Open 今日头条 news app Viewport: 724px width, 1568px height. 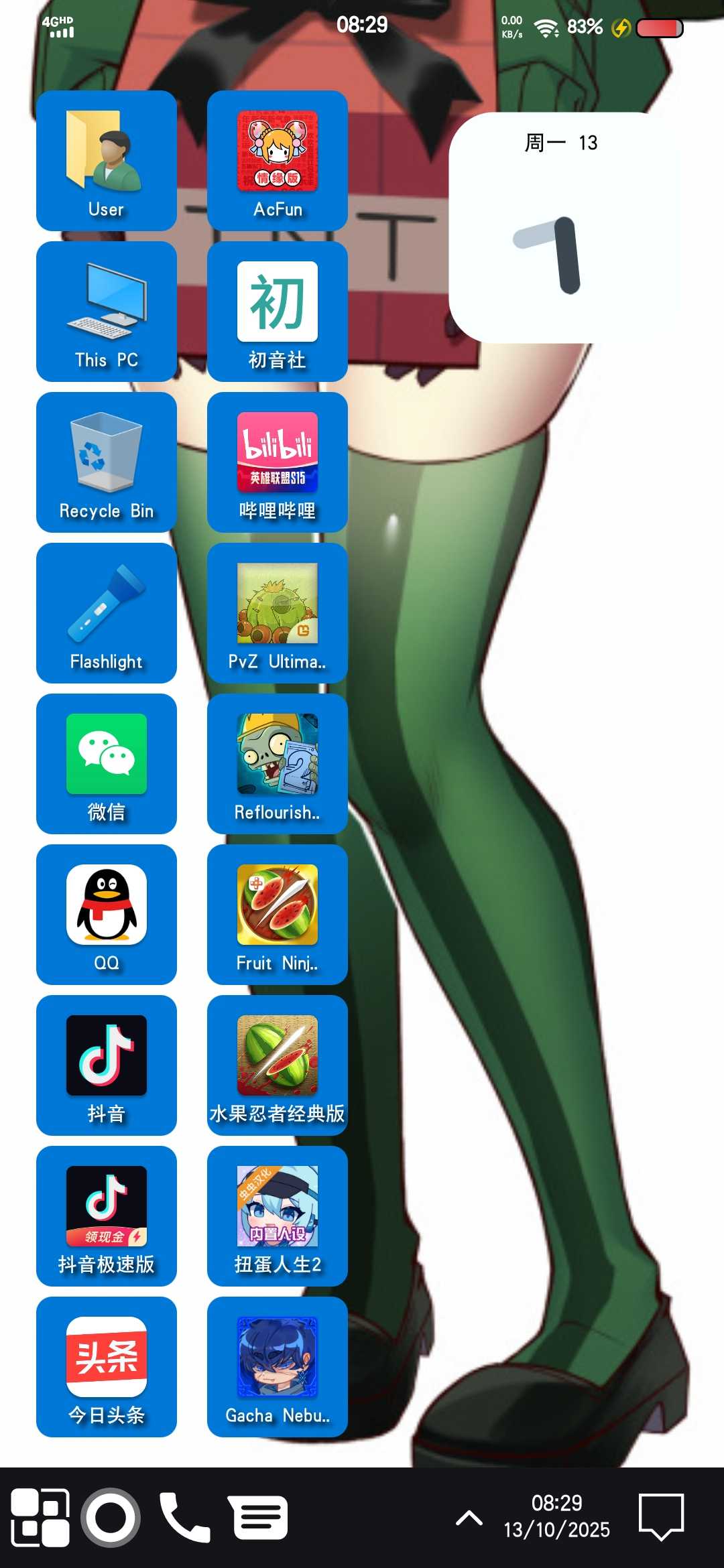point(106,1367)
